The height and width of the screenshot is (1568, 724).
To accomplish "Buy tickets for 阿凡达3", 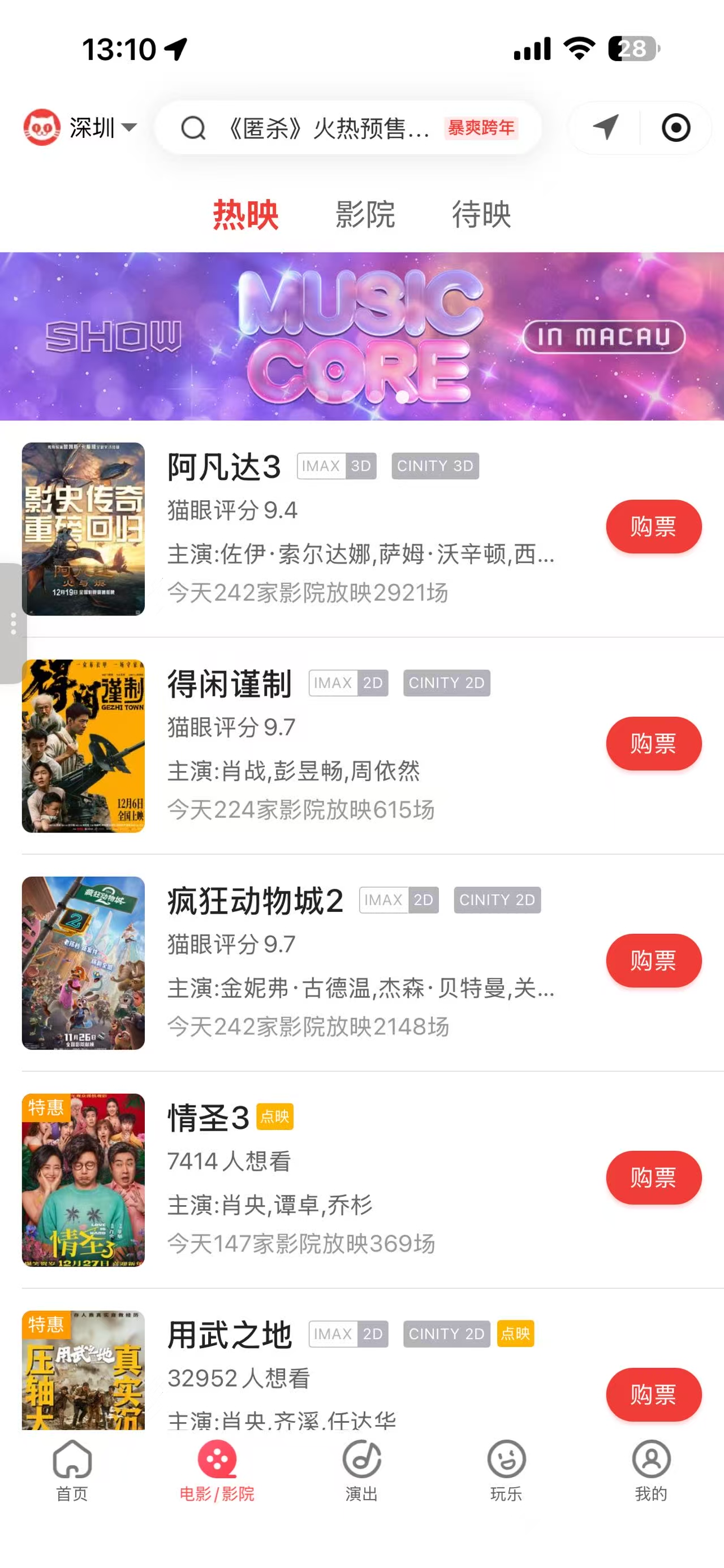I will (653, 526).
